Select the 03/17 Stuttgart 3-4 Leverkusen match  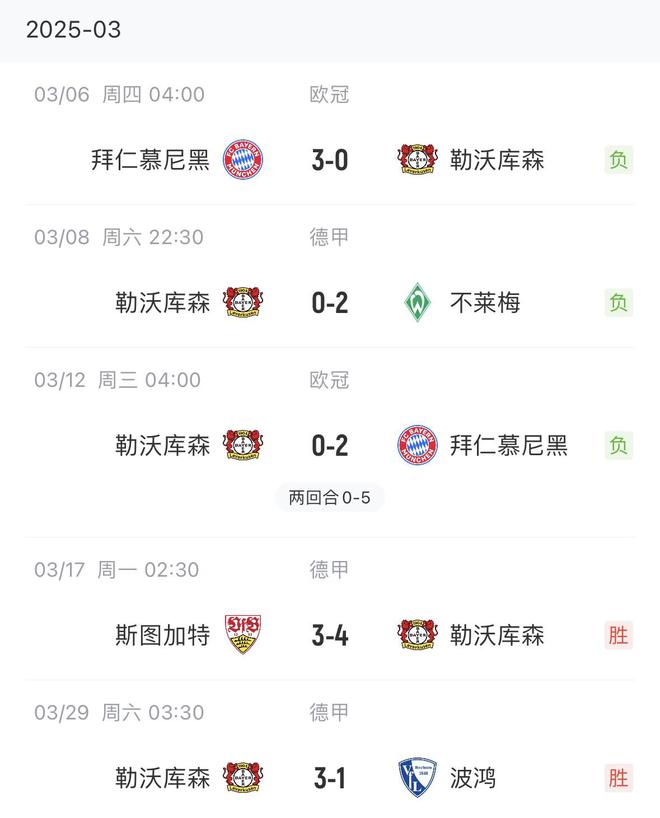329,635
